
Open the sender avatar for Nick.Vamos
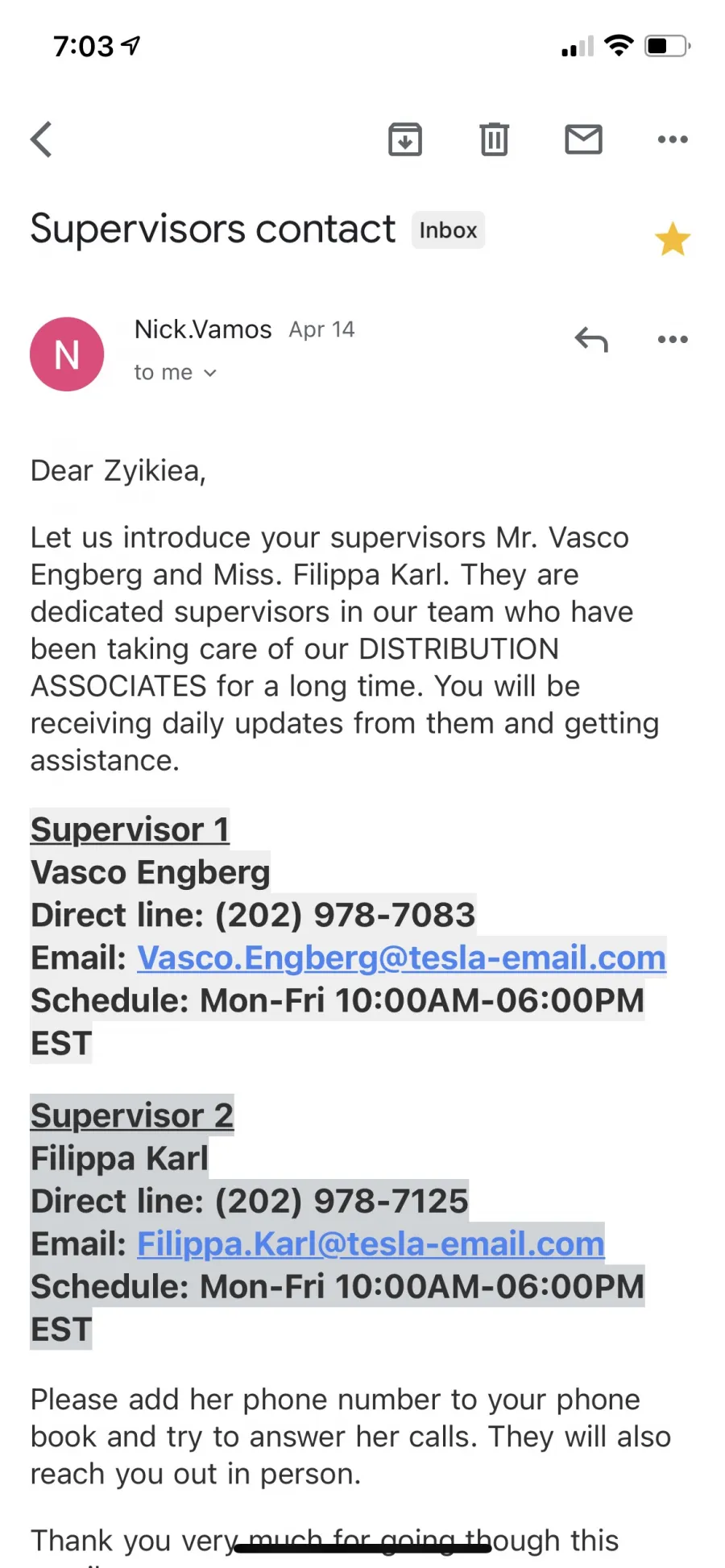(x=67, y=354)
